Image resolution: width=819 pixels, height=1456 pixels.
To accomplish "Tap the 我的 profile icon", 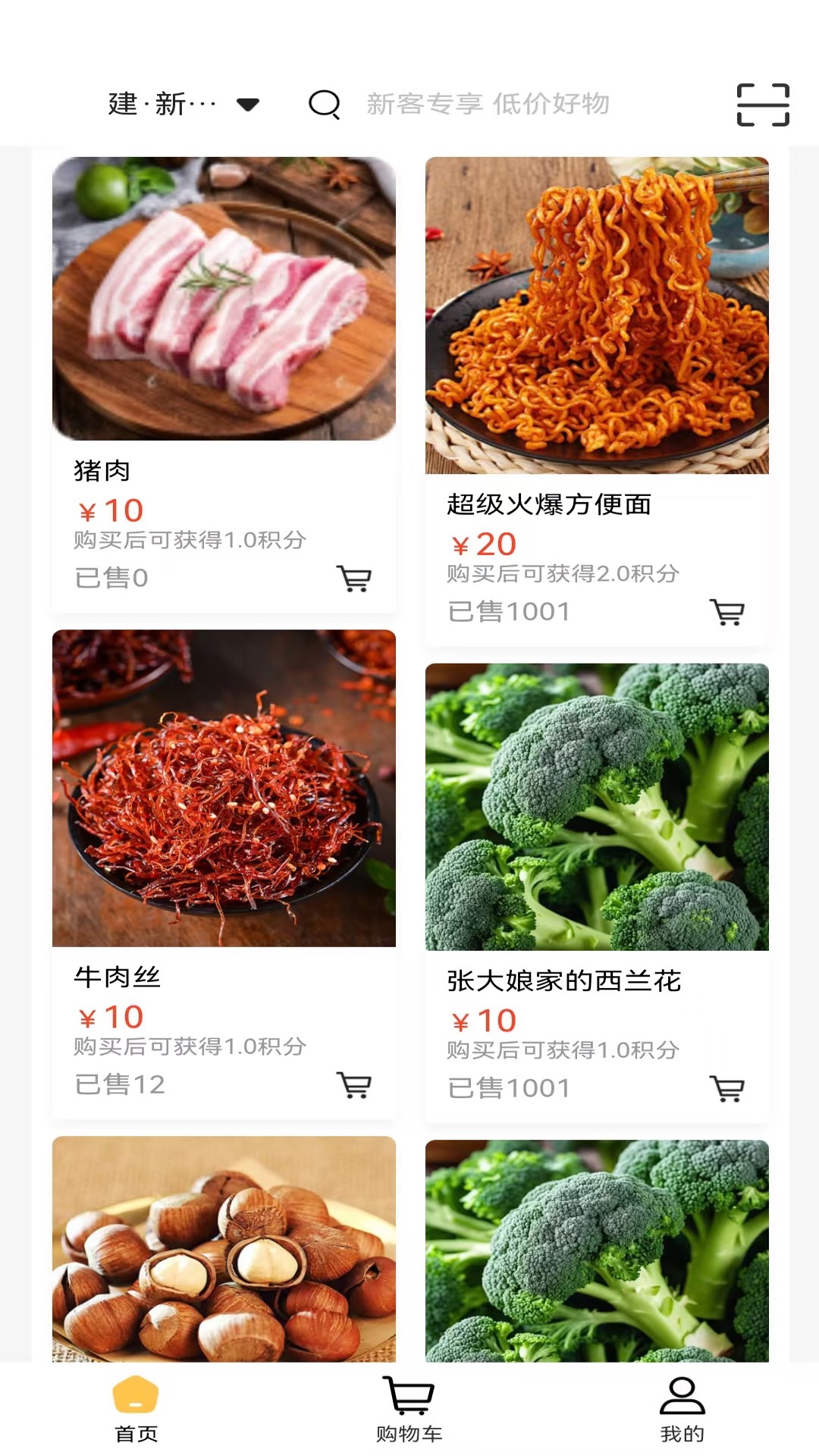I will point(681,1407).
